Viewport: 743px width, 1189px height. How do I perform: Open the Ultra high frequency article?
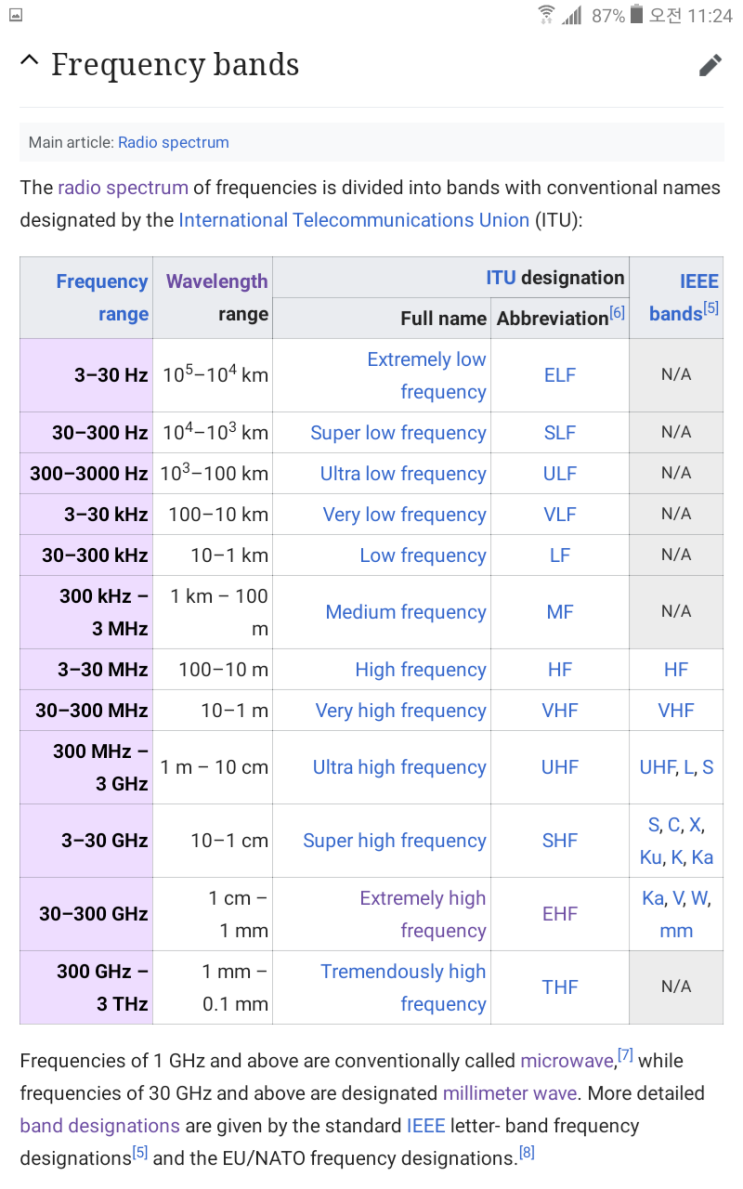coord(399,767)
